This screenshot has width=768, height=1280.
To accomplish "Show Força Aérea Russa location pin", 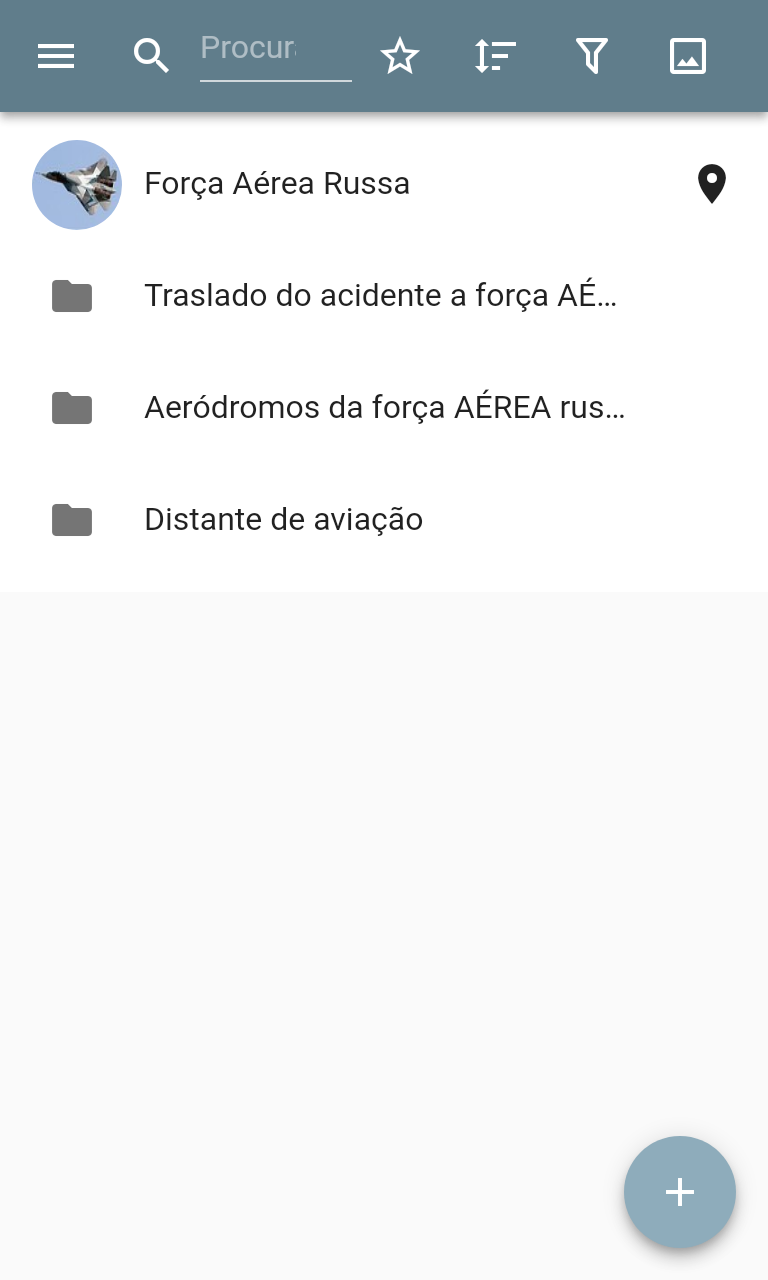I will point(711,184).
